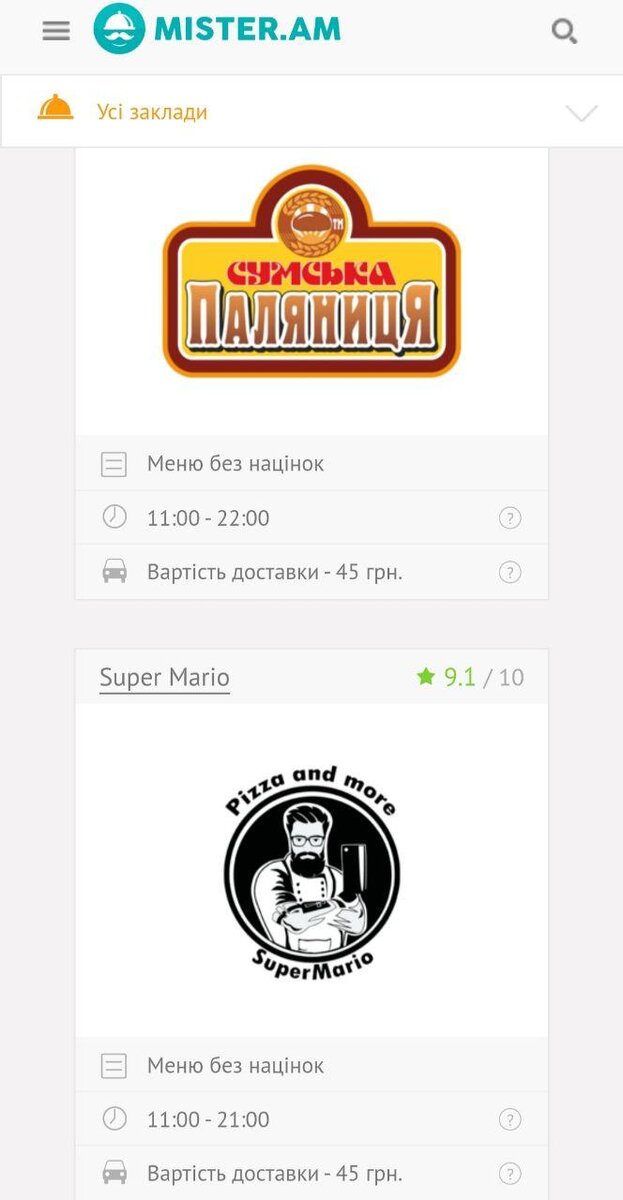Open the Super Mario title link
Image resolution: width=623 pixels, height=1200 pixels.
point(165,677)
